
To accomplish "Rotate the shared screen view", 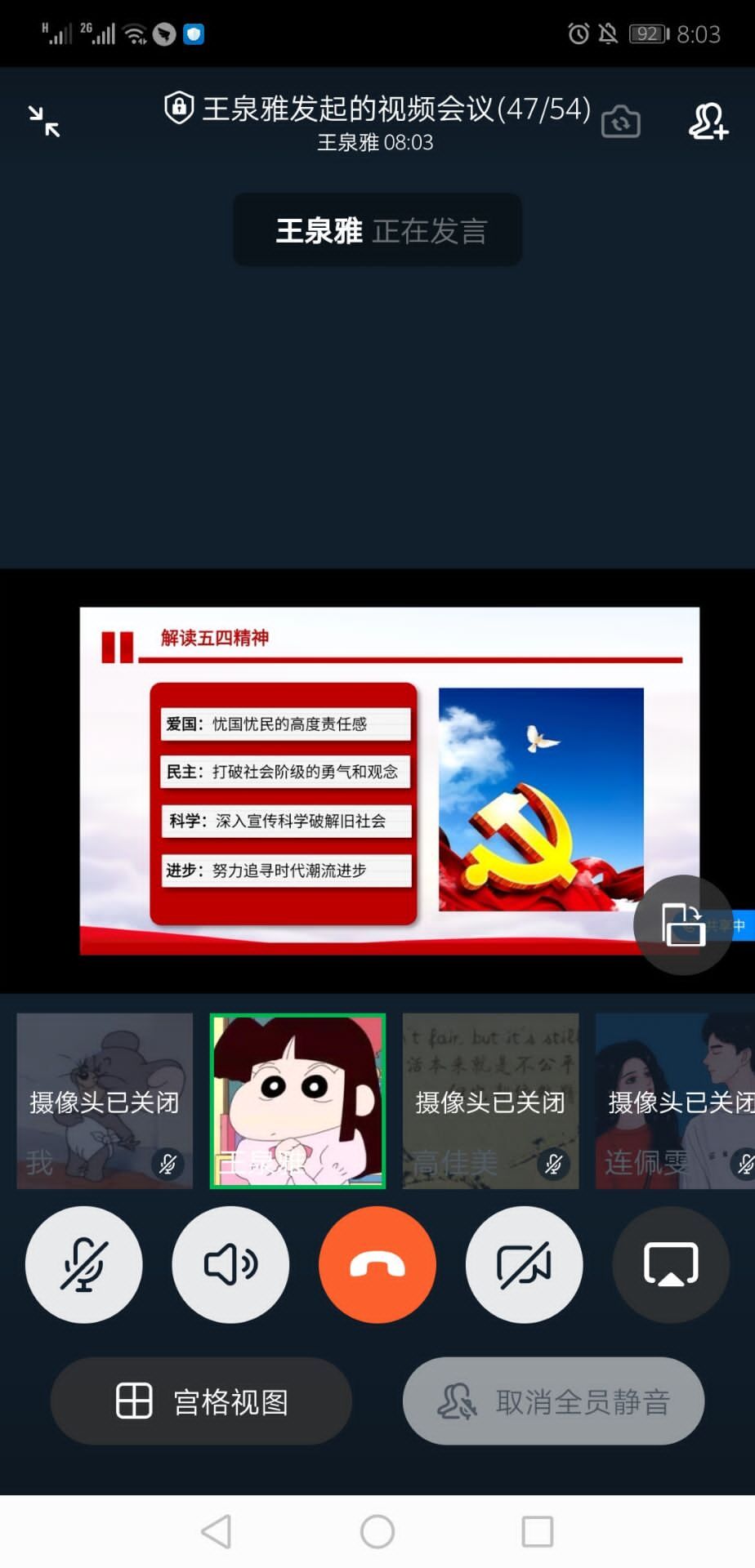I will [x=683, y=924].
